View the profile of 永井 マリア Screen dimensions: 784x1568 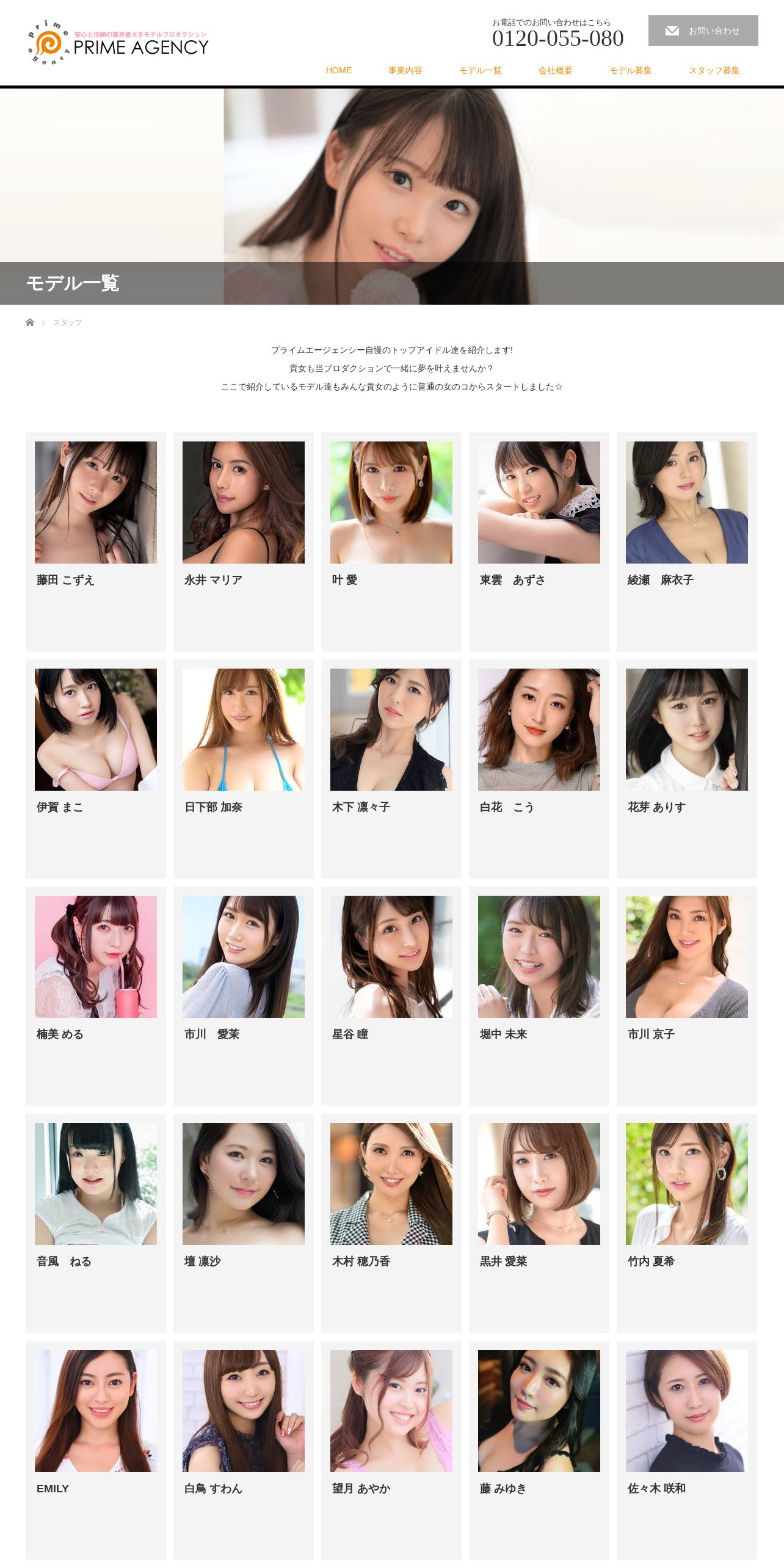coord(244,542)
